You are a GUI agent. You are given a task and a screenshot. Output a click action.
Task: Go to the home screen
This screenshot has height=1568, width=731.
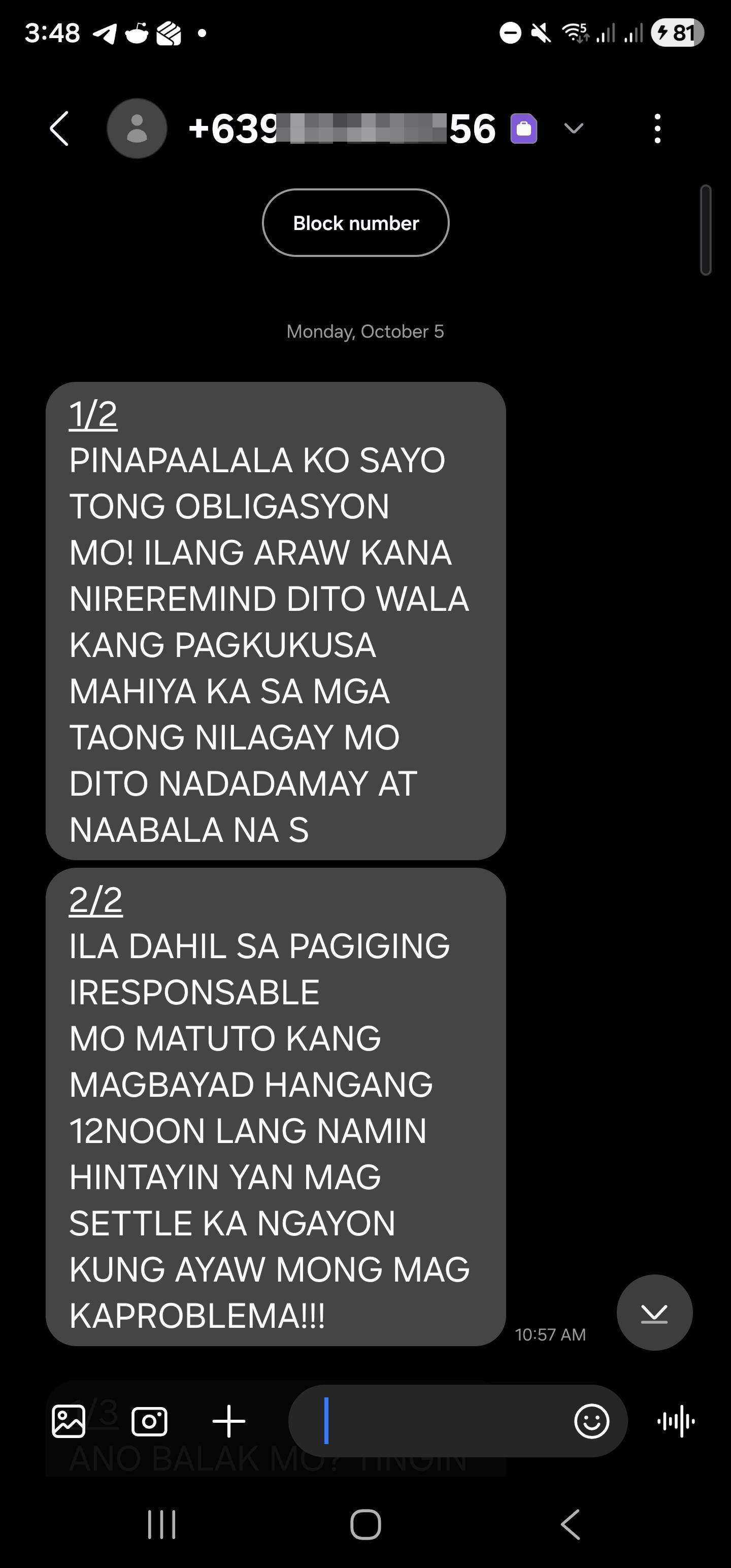[x=366, y=1525]
